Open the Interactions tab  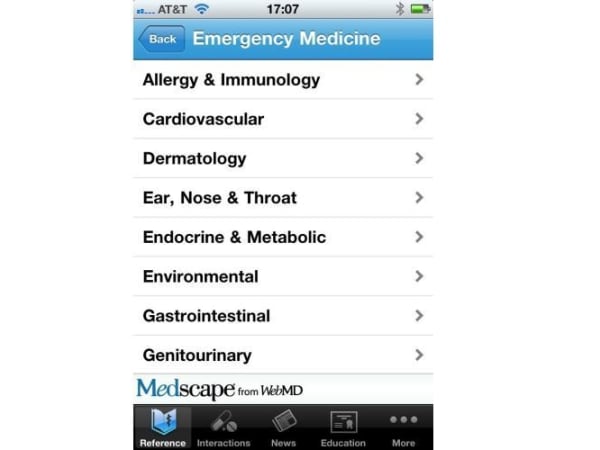point(223,428)
